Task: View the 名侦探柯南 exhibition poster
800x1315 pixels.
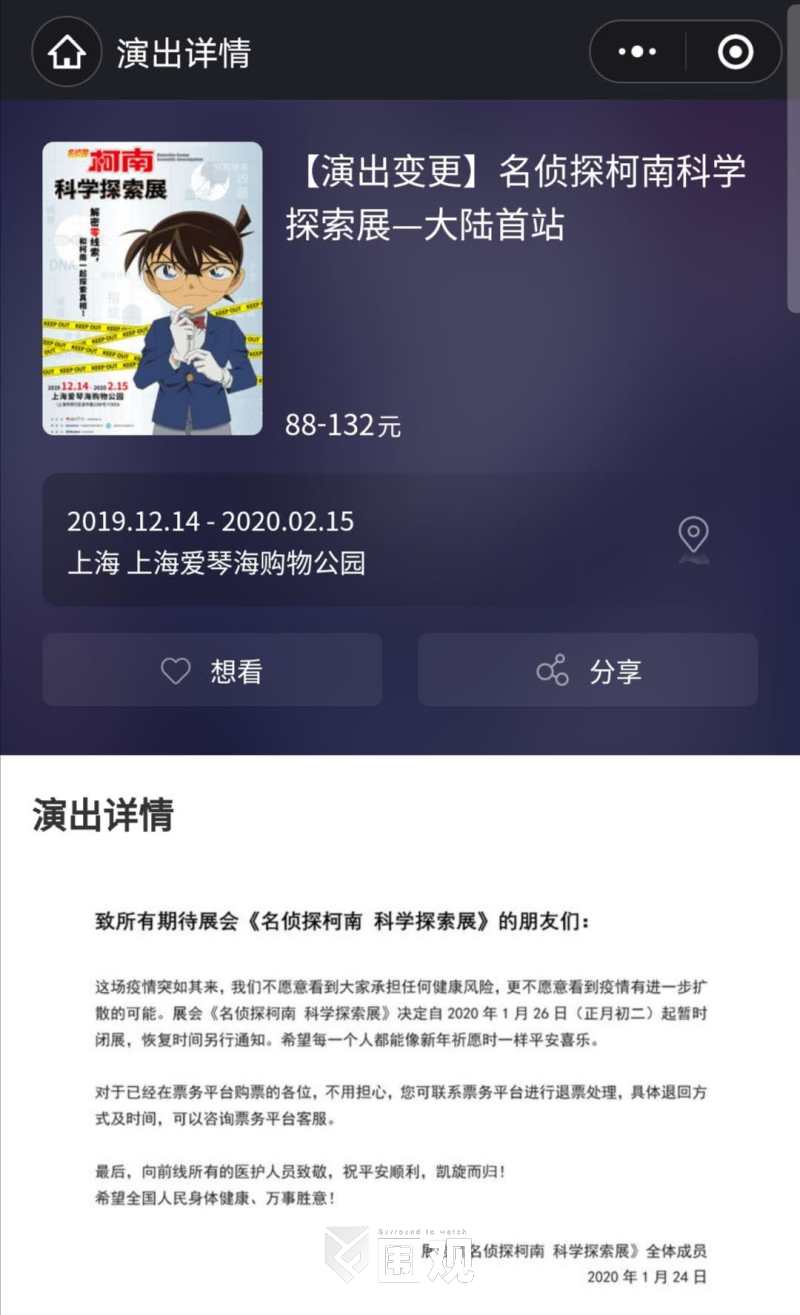Action: [152, 289]
